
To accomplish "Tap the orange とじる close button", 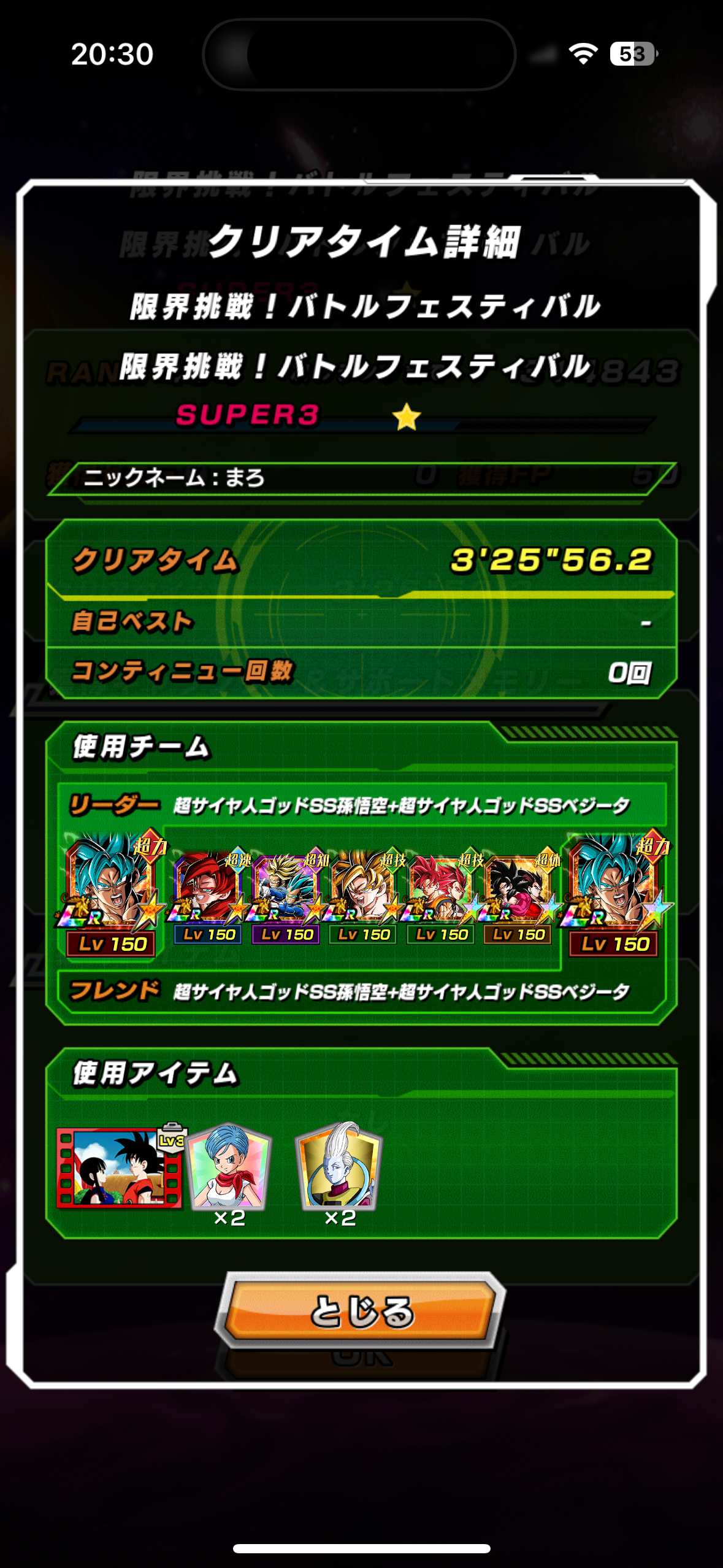I will point(361,1311).
